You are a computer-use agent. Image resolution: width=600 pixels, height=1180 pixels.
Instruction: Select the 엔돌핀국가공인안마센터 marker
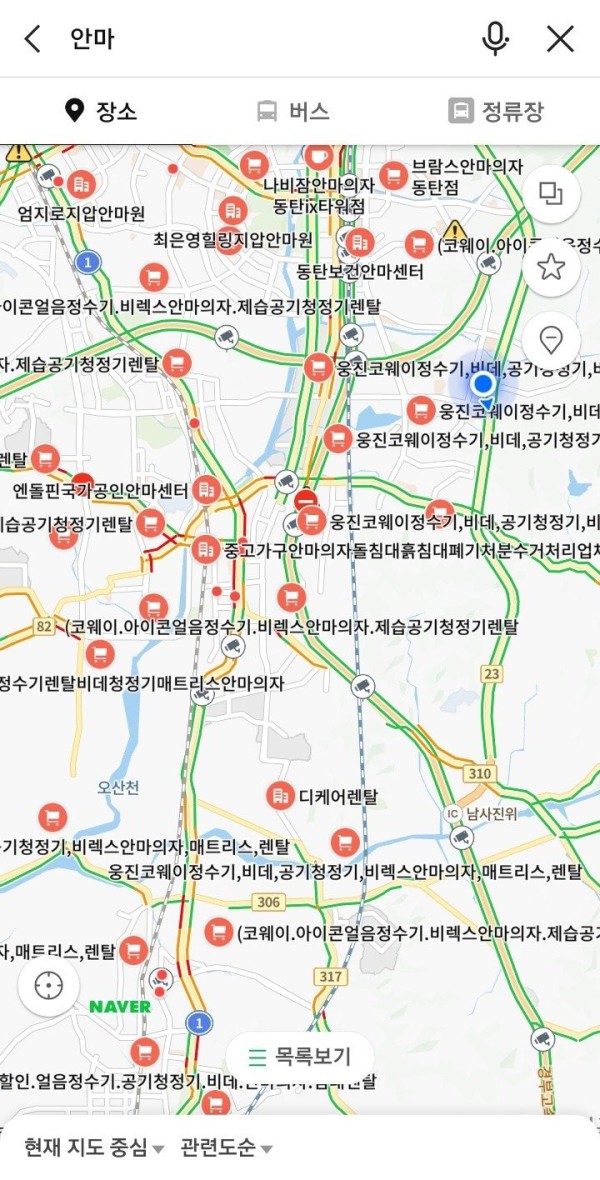[207, 489]
